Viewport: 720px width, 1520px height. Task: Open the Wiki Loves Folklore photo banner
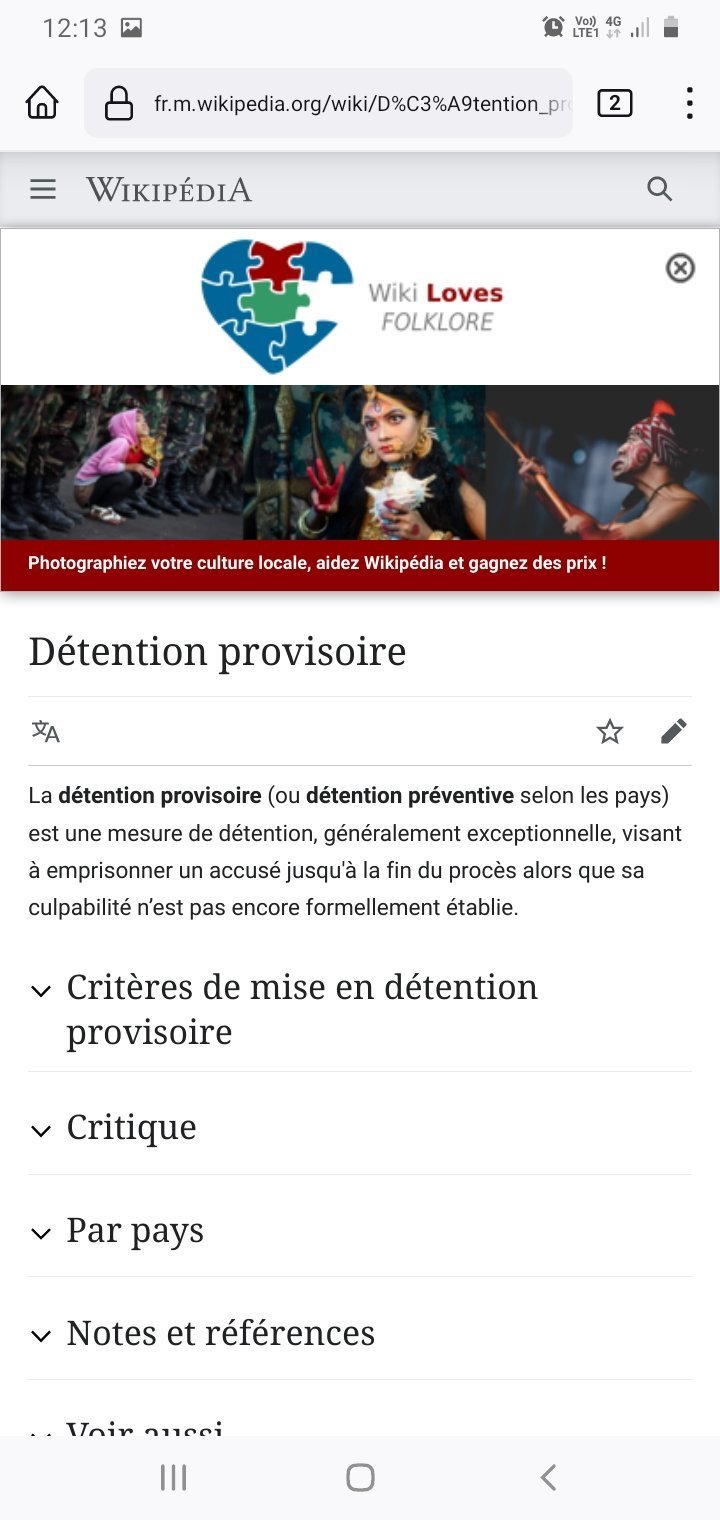point(360,487)
